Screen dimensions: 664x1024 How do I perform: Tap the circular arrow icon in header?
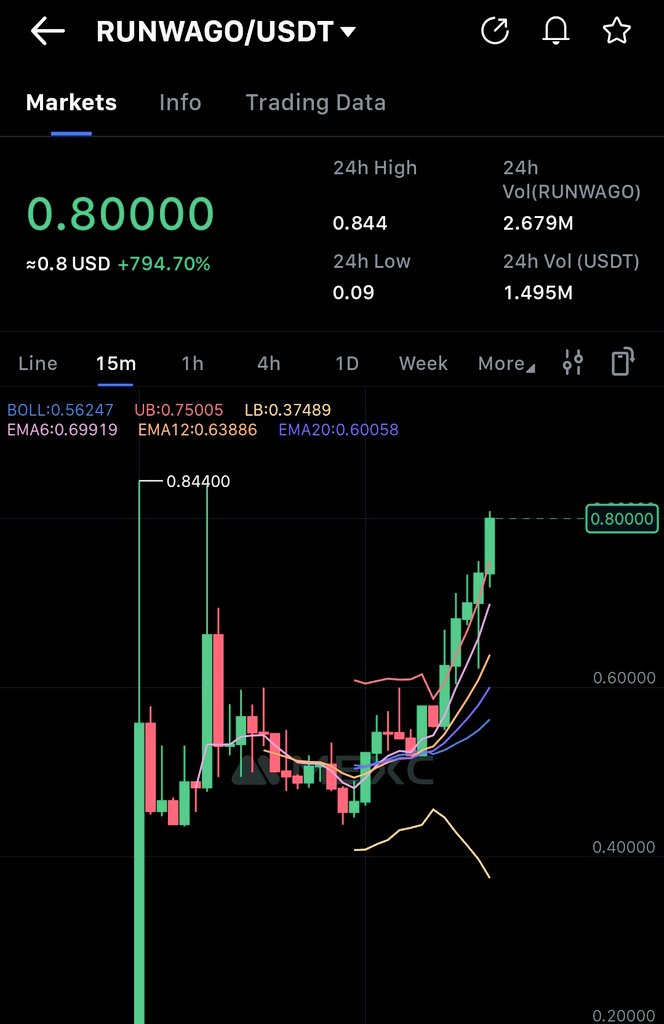(x=495, y=31)
